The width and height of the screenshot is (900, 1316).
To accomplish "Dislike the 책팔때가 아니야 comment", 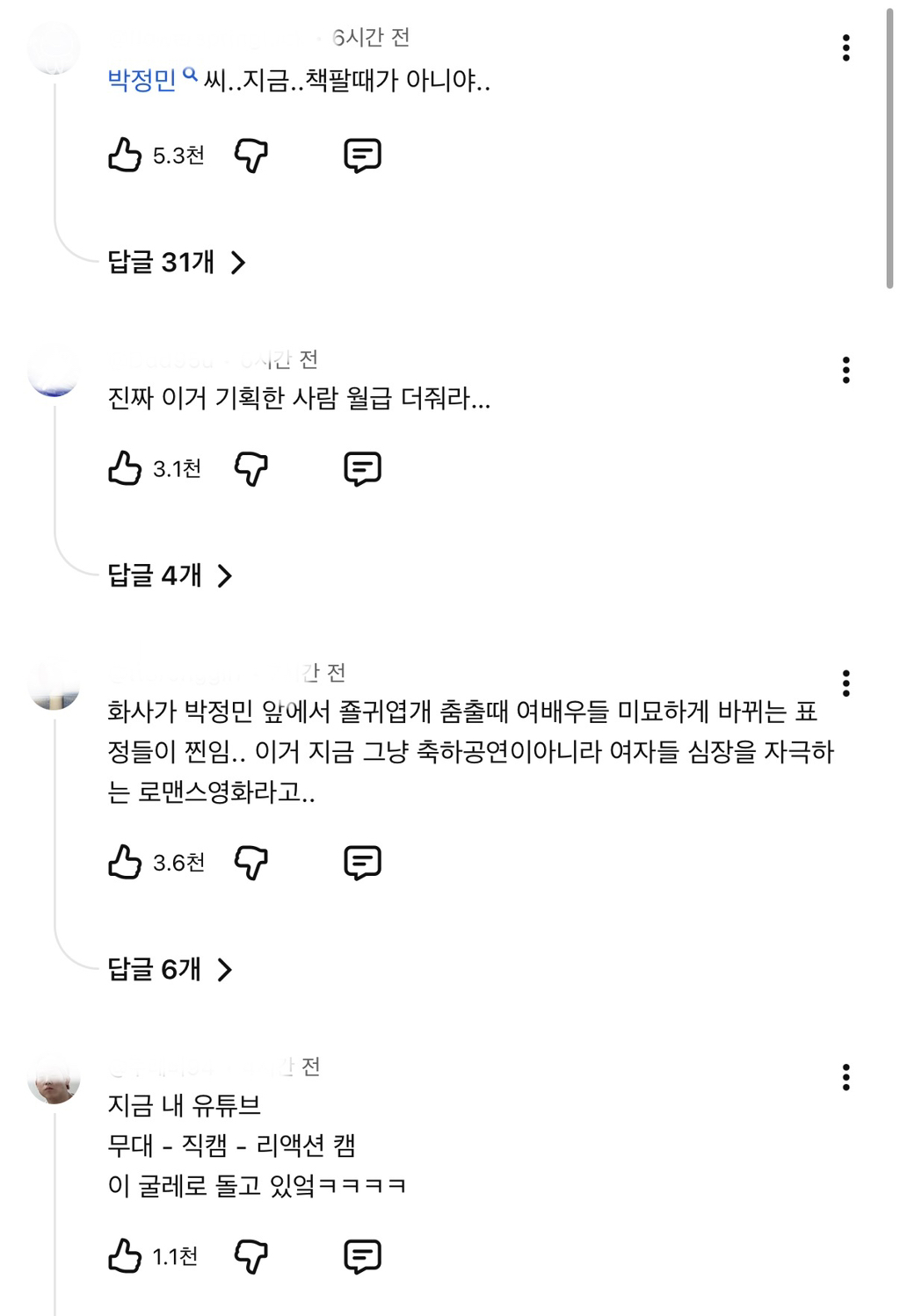I will (250, 155).
